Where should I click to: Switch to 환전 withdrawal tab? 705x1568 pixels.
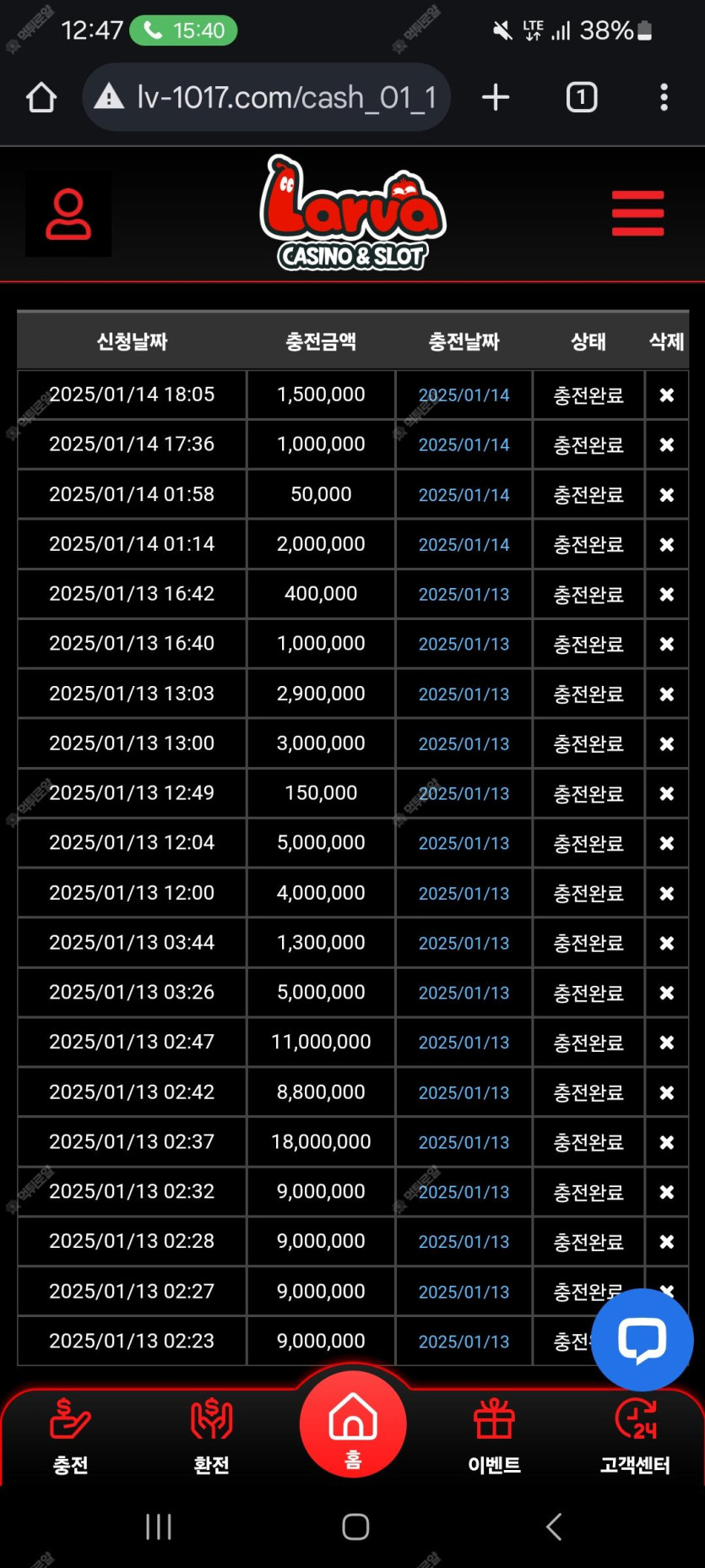tap(211, 1436)
